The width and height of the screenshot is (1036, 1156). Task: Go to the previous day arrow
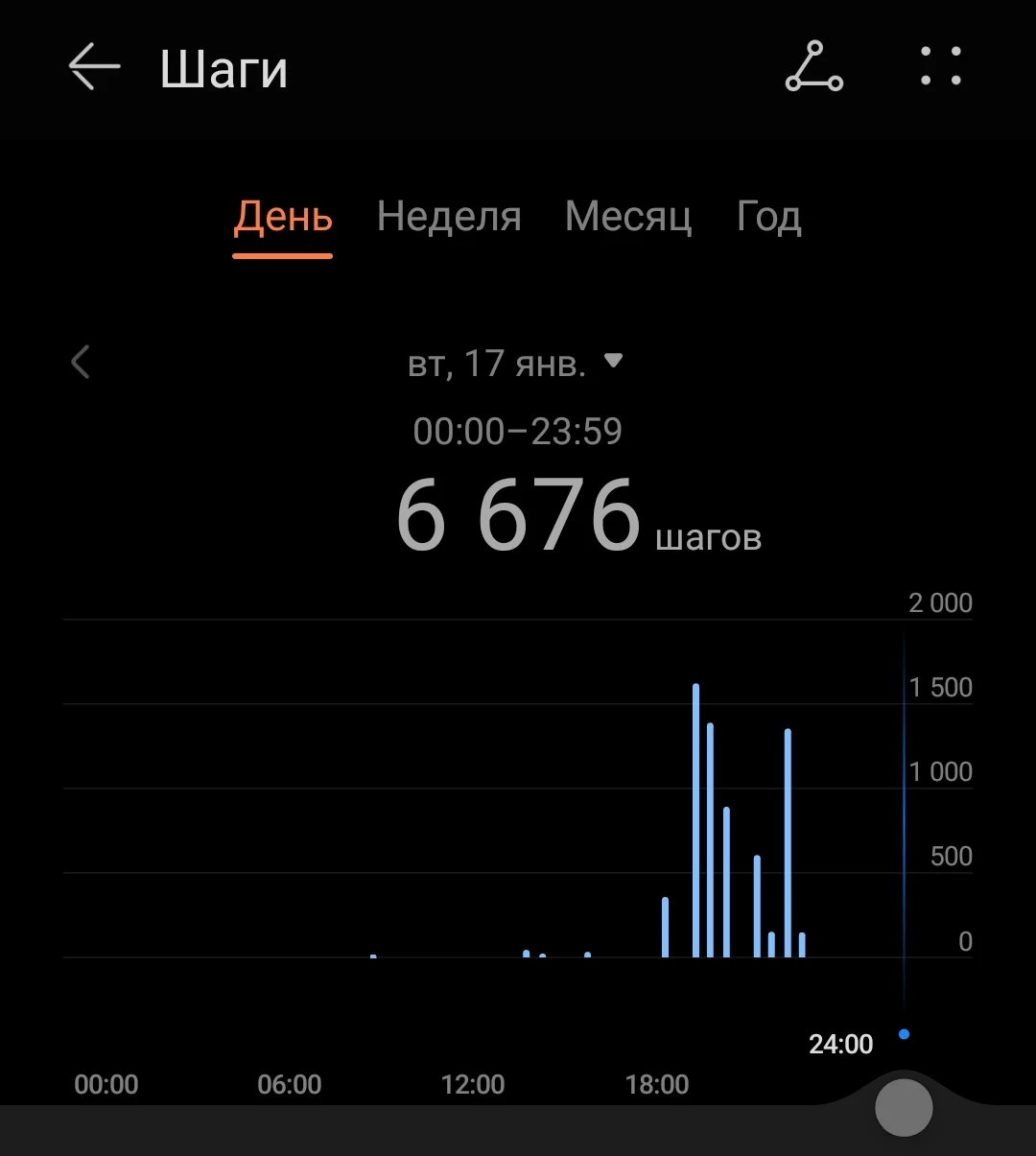click(x=81, y=363)
